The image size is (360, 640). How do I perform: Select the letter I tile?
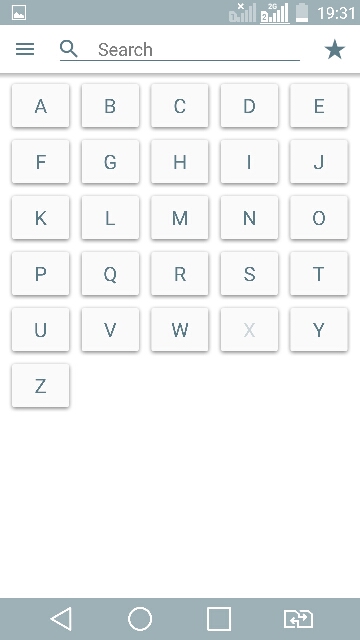click(249, 162)
